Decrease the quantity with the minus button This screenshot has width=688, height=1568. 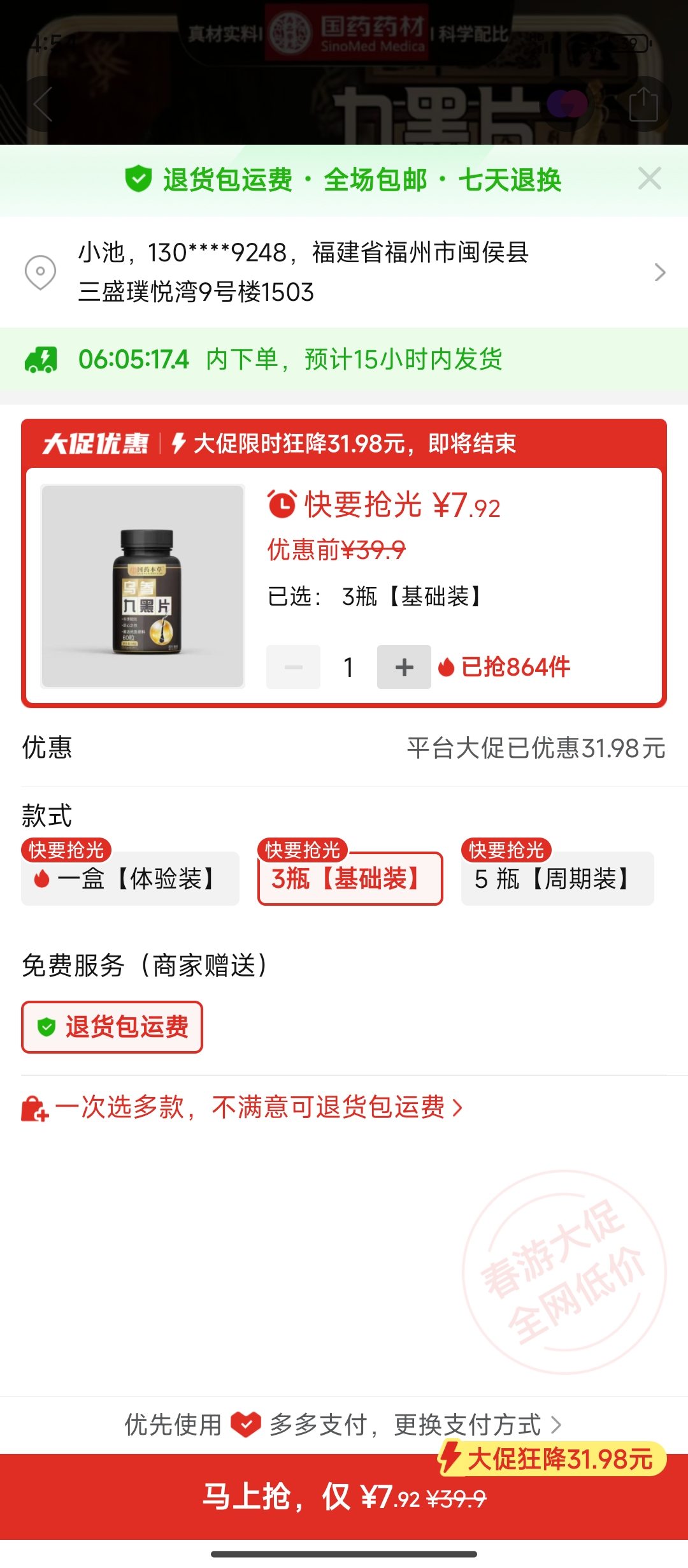[x=293, y=667]
